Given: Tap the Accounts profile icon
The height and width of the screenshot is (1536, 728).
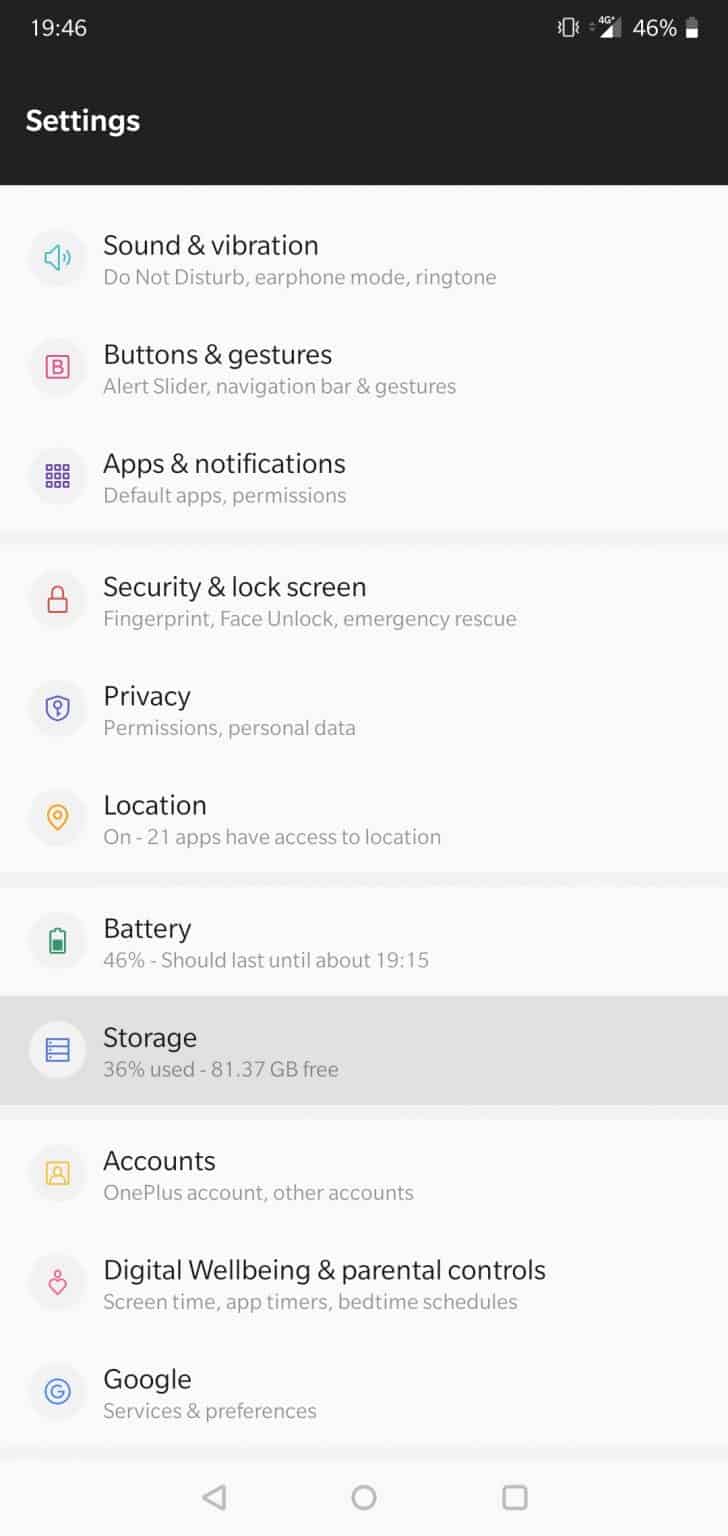Looking at the screenshot, I should pyautogui.click(x=57, y=1174).
